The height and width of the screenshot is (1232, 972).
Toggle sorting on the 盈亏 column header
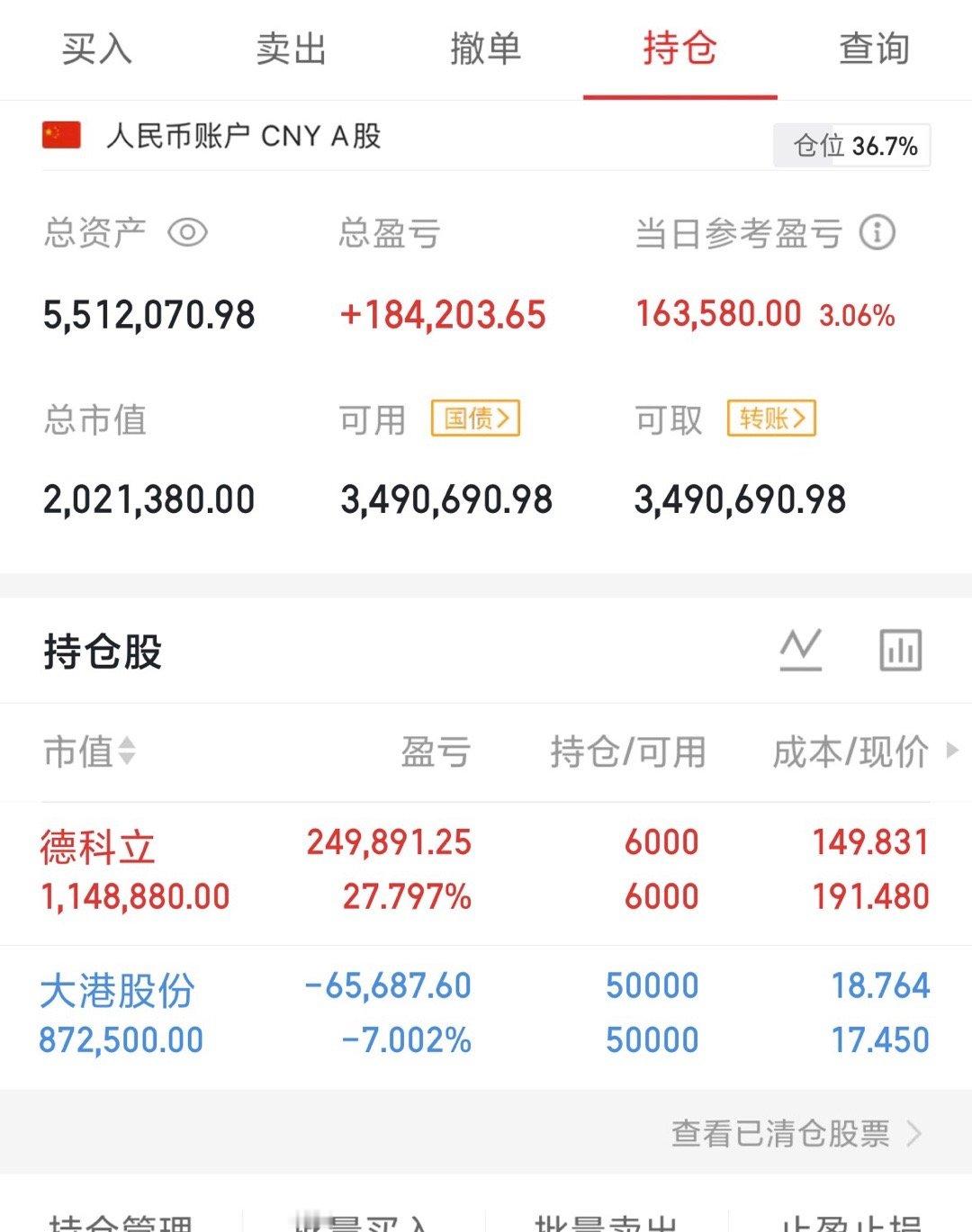(x=436, y=753)
